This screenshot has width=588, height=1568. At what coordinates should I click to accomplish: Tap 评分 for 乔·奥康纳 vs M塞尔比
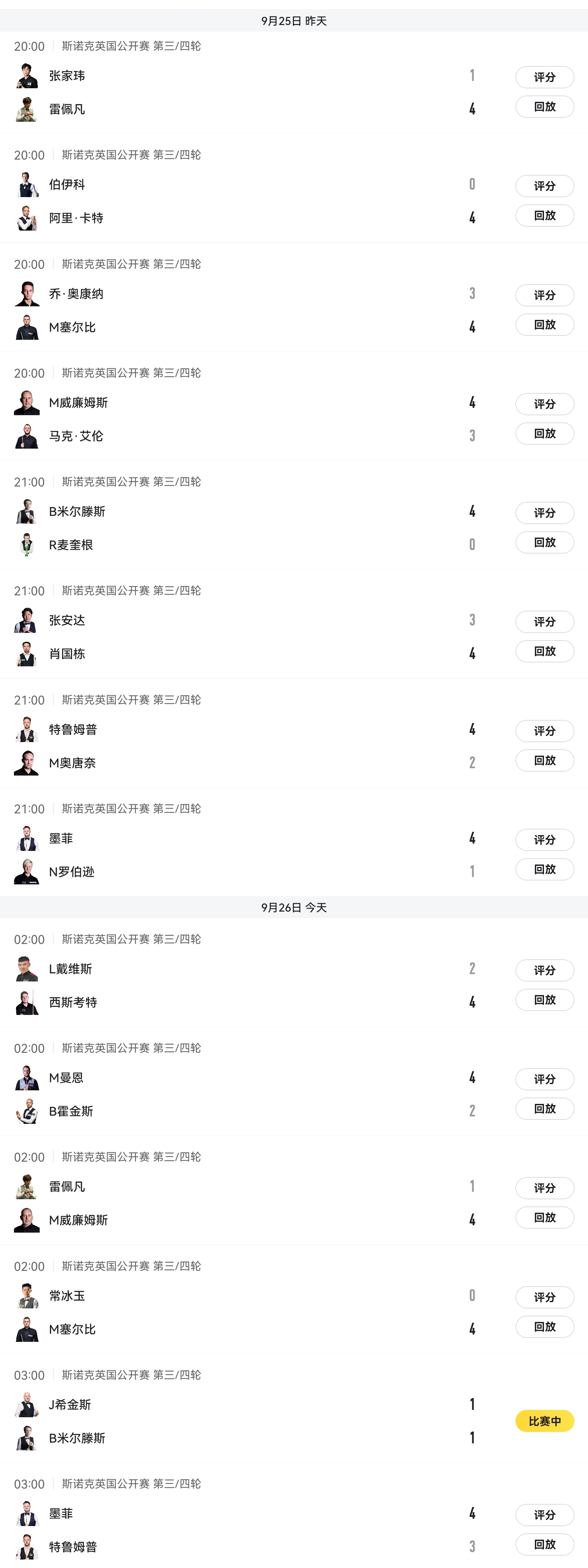(x=544, y=295)
